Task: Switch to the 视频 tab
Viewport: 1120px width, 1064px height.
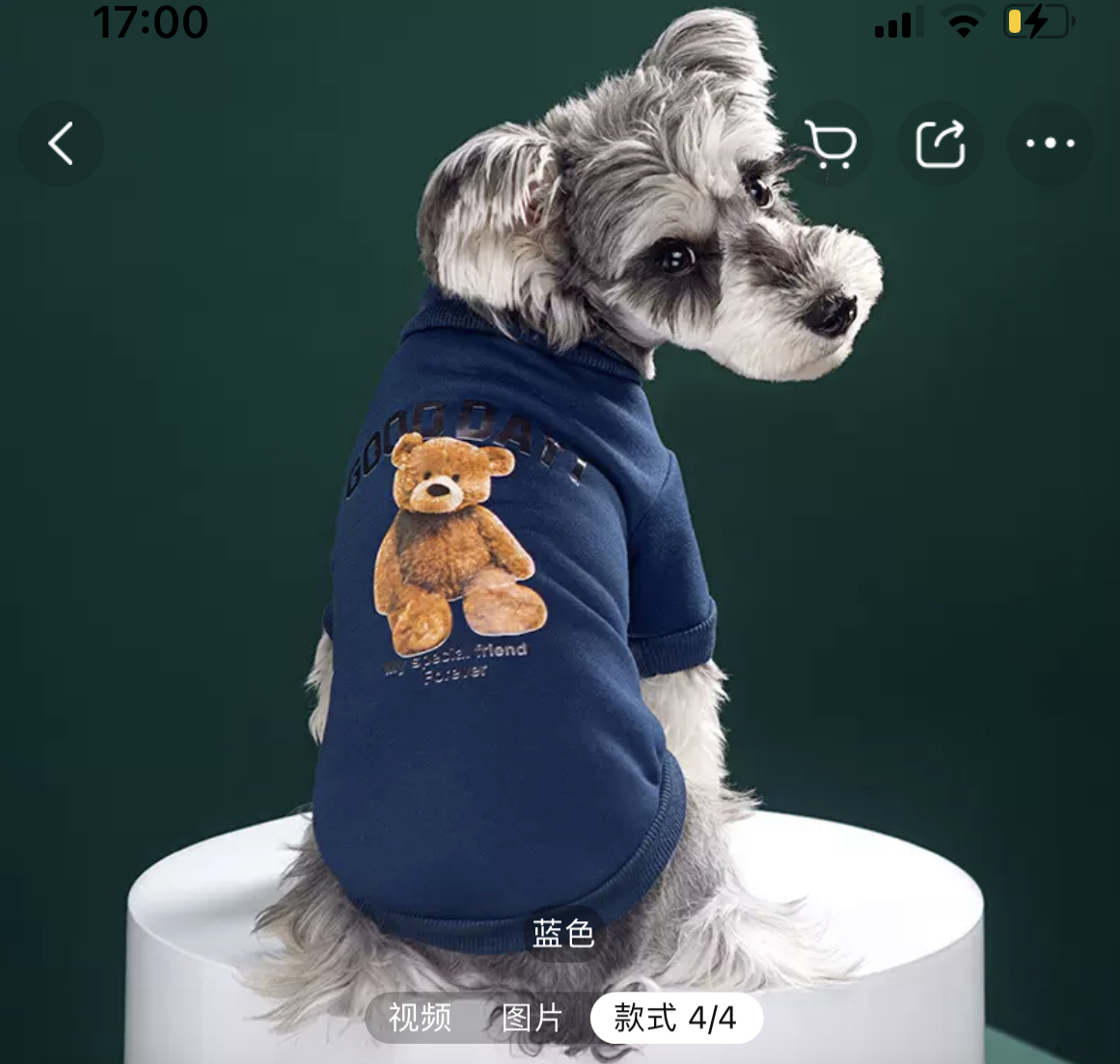Action: (420, 1018)
